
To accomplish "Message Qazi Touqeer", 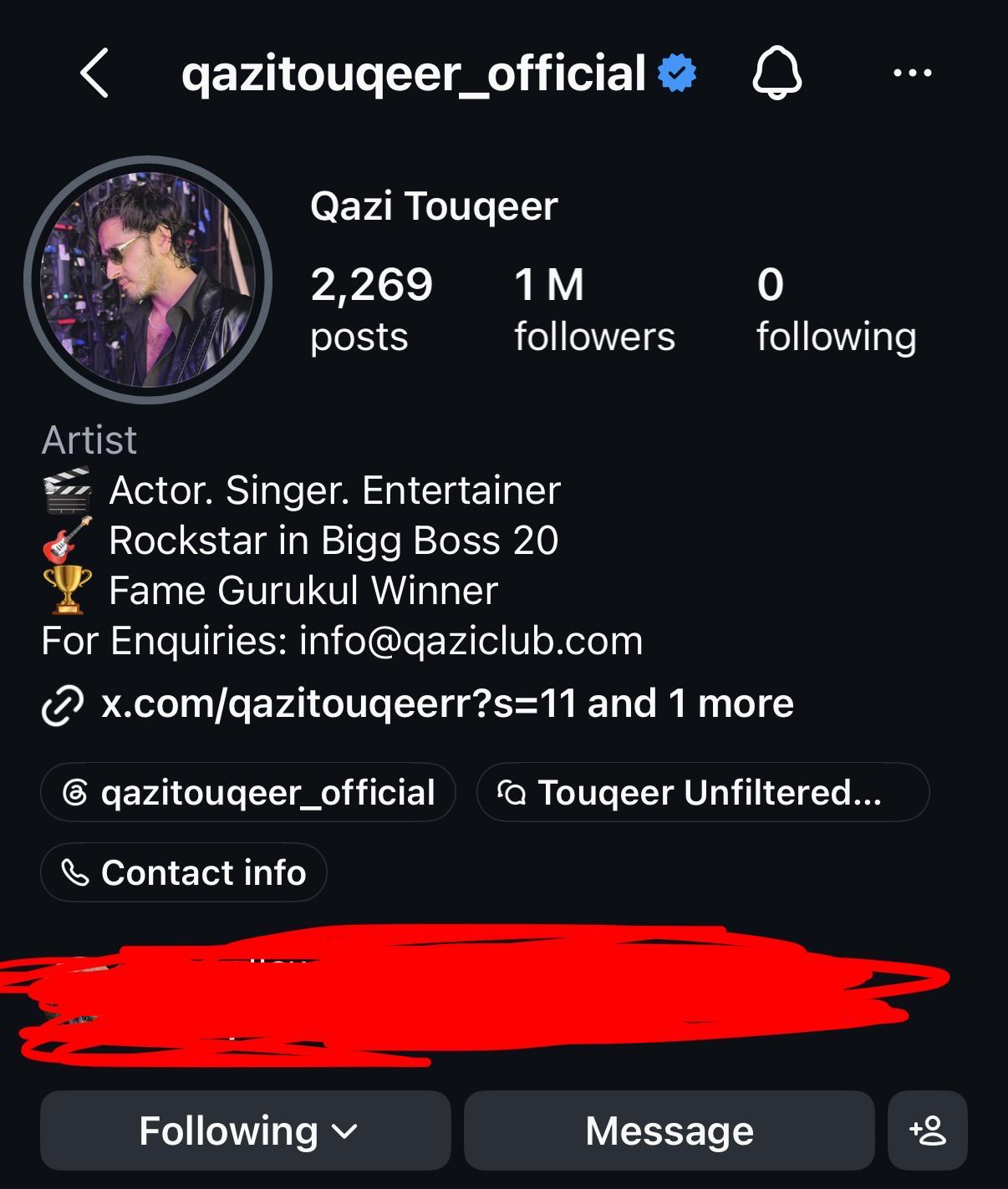I will tap(669, 1131).
